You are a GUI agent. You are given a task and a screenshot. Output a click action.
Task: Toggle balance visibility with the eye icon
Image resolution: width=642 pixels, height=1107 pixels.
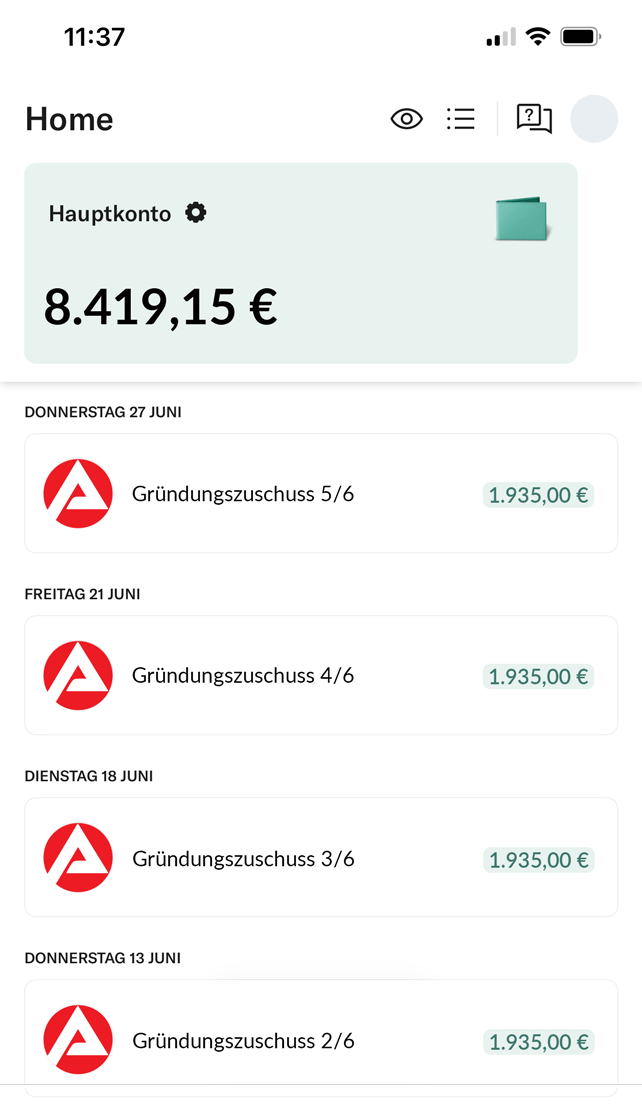click(x=406, y=119)
